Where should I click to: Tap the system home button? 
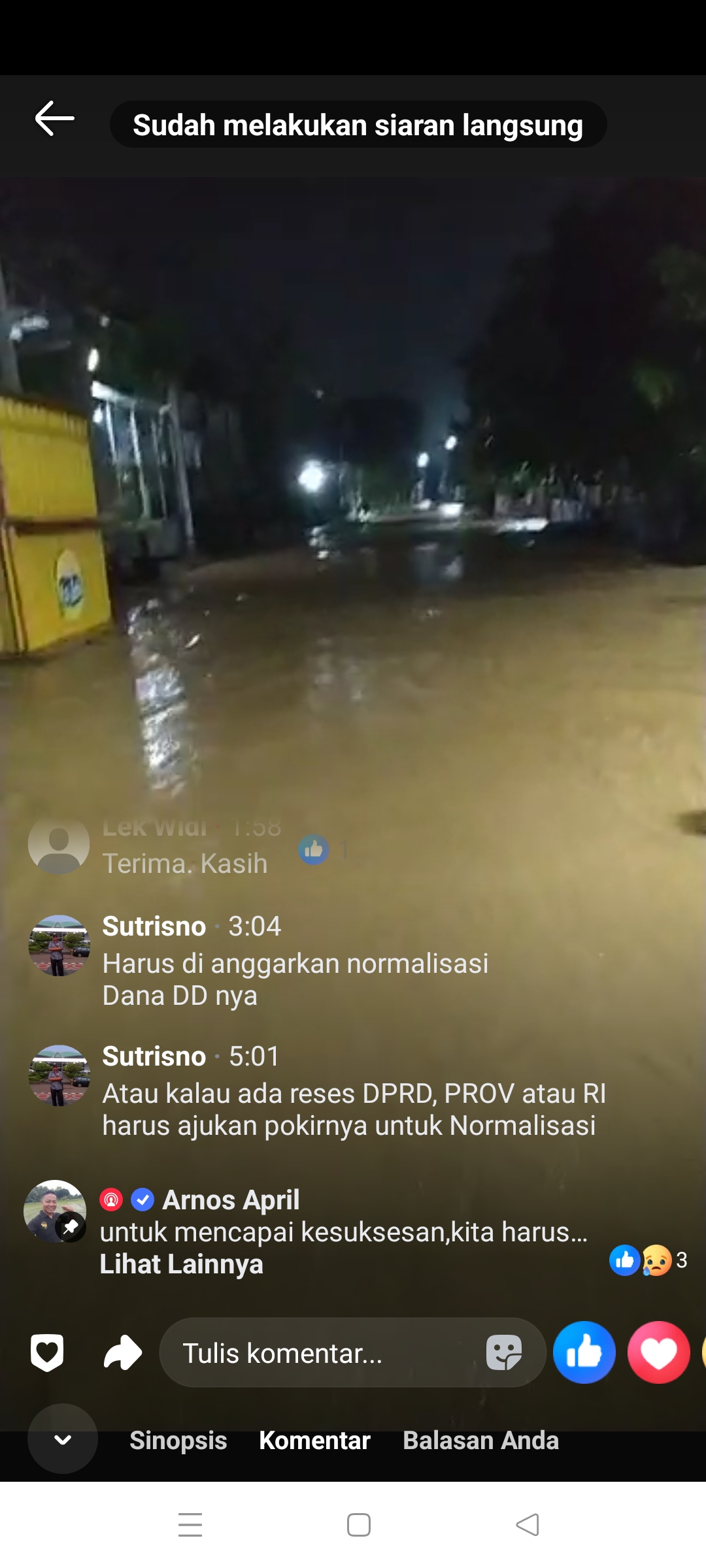click(x=359, y=1525)
